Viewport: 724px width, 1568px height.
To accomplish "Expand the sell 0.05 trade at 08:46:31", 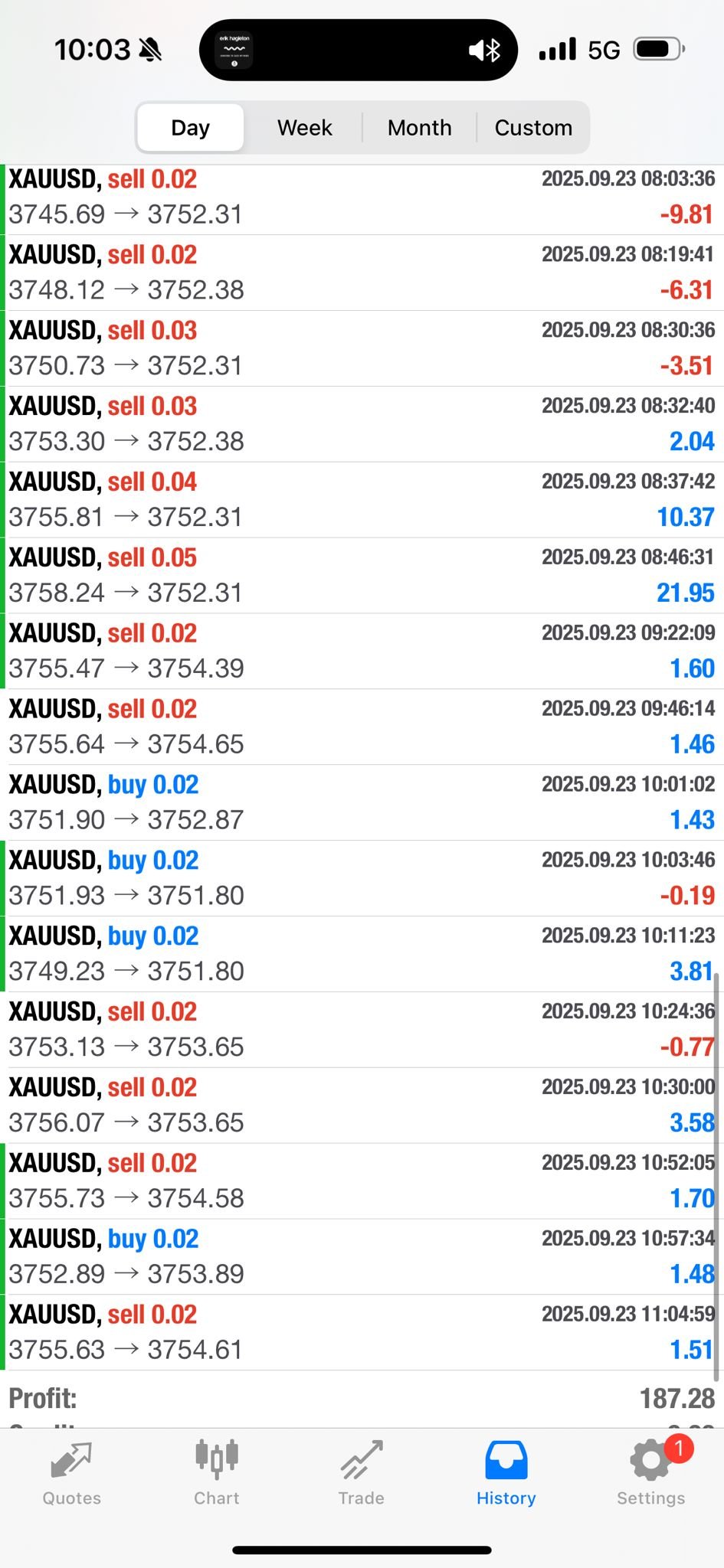I will point(362,575).
